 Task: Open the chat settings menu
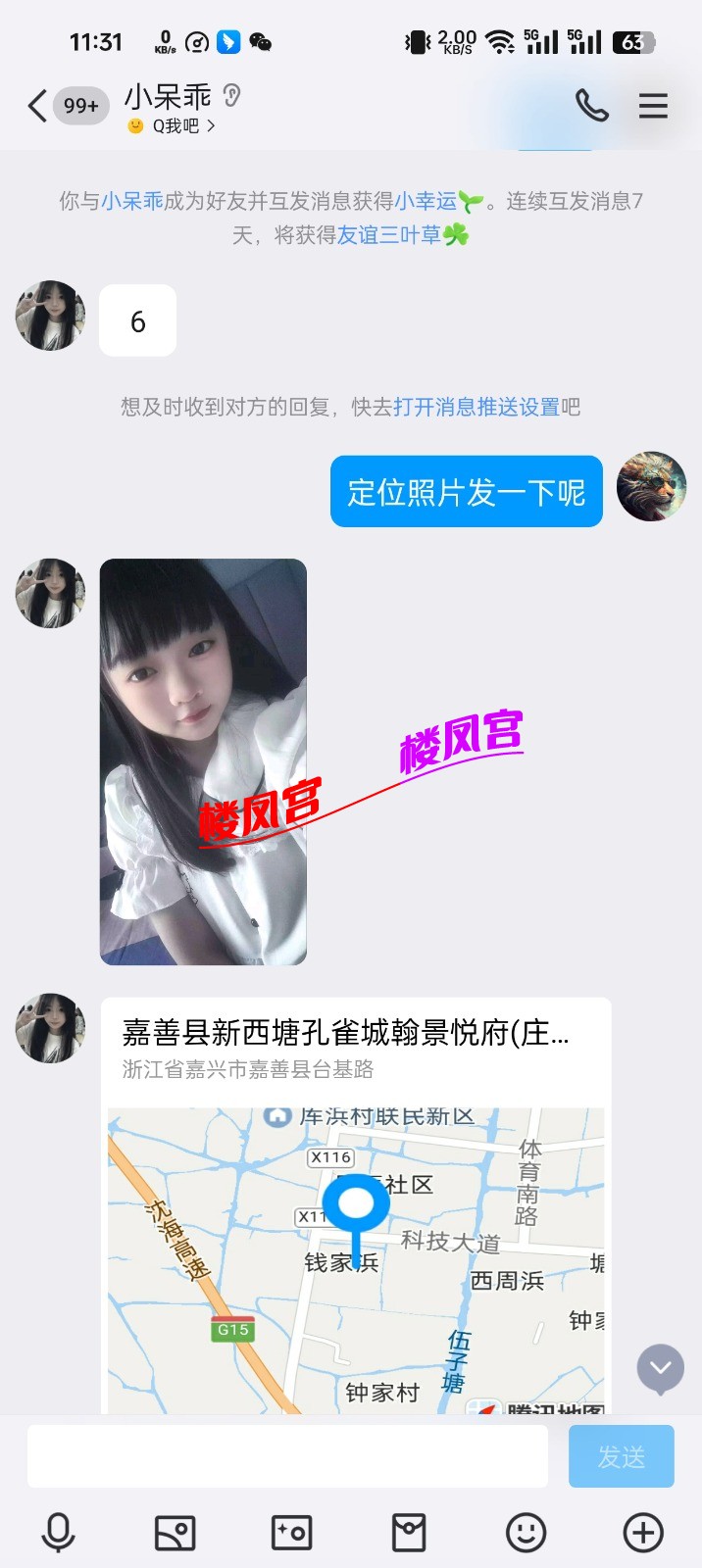tap(653, 106)
